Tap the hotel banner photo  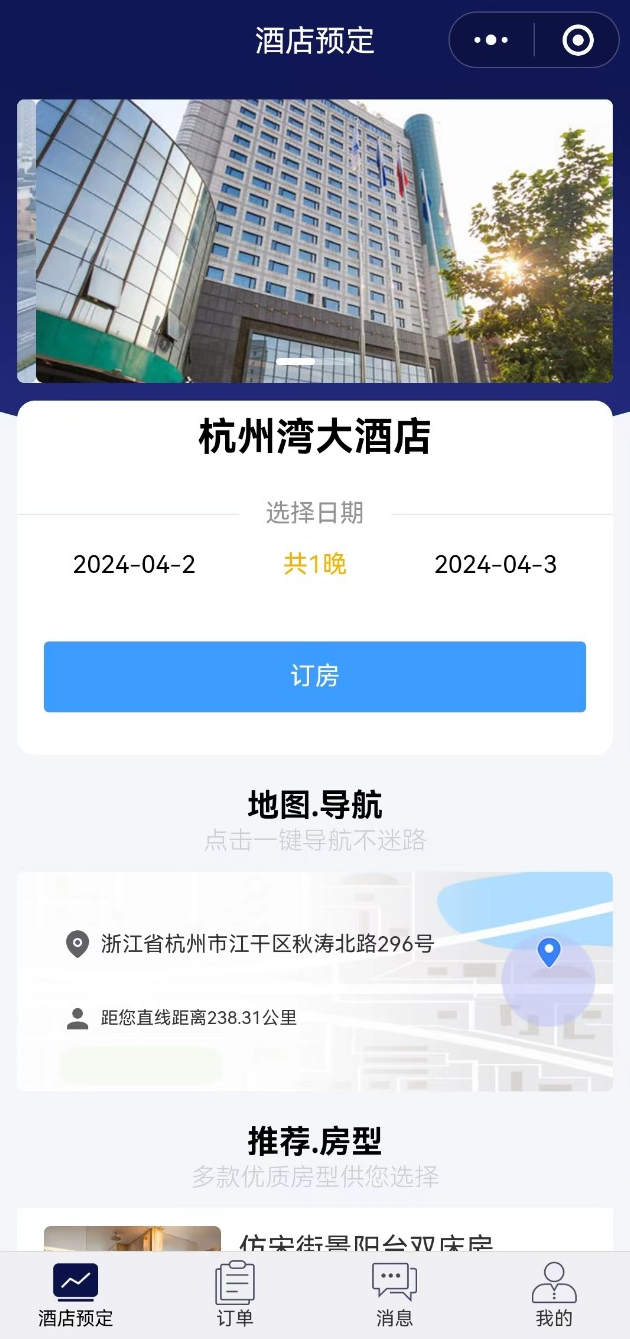[315, 240]
